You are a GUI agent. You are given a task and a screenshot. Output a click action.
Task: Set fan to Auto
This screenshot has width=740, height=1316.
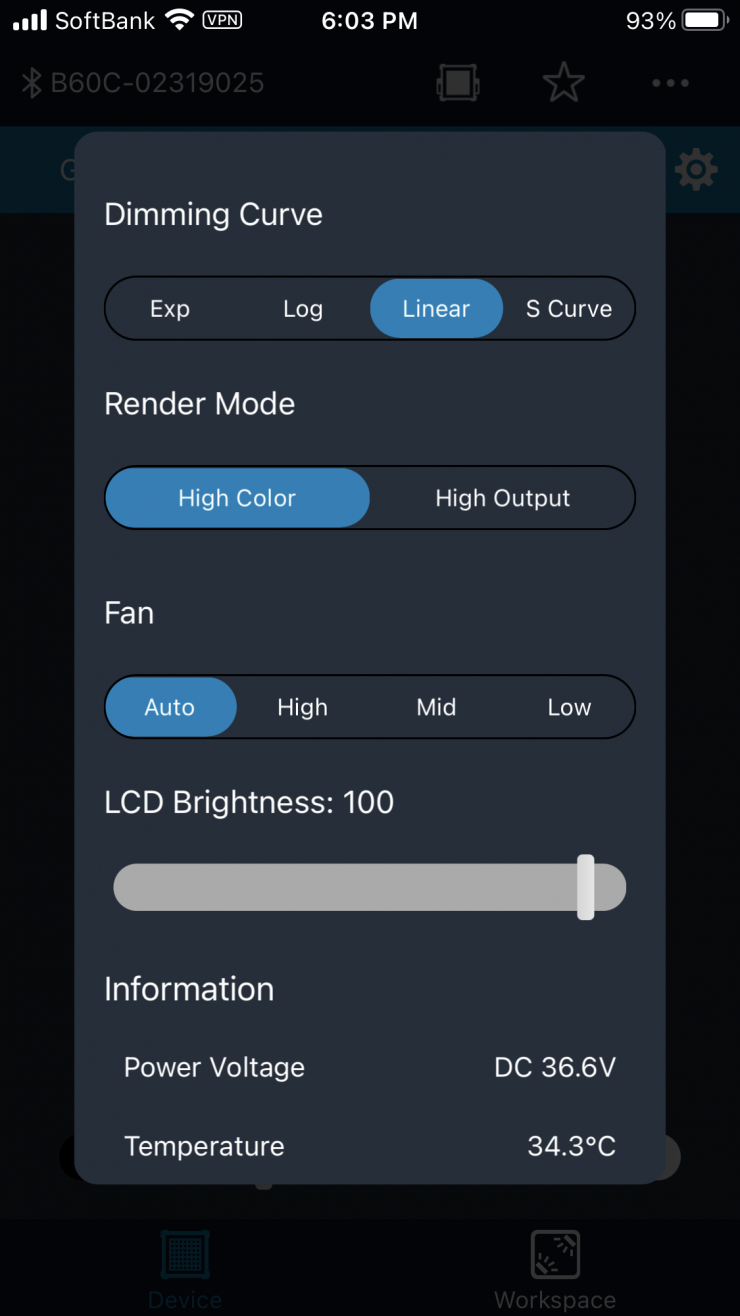[170, 707]
